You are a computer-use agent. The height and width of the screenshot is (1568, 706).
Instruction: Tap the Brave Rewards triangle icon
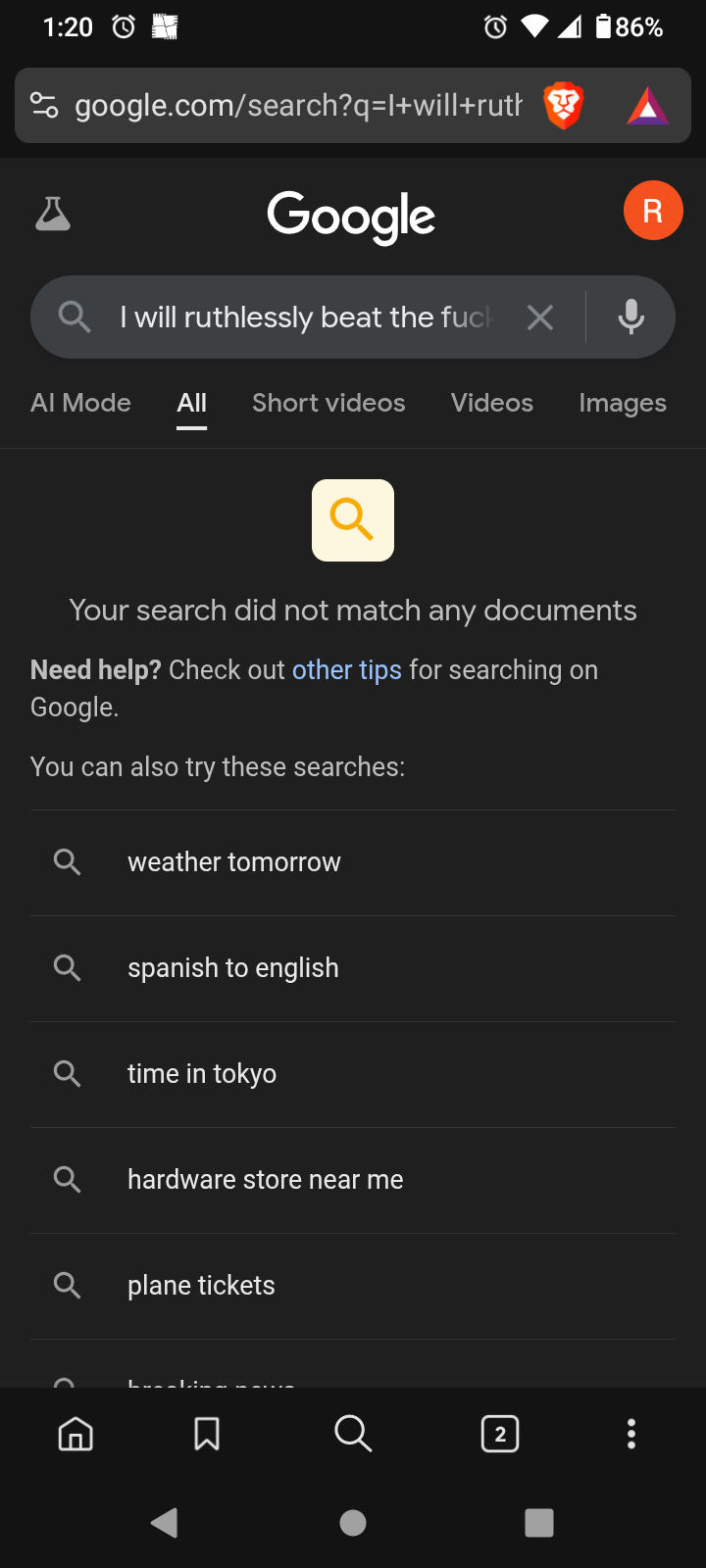coord(647,106)
